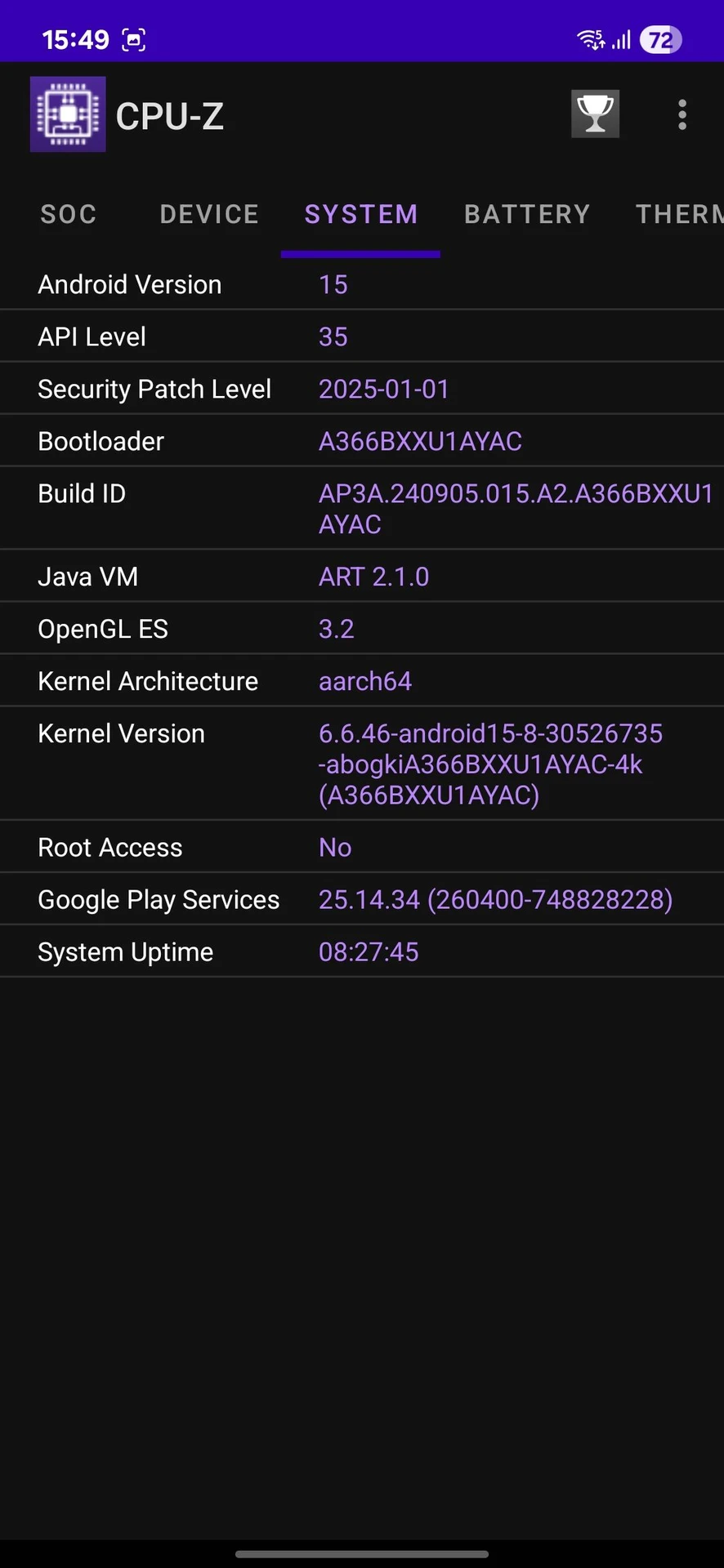Switch to the SOC tab
This screenshot has height=1568, width=724.
point(69,214)
